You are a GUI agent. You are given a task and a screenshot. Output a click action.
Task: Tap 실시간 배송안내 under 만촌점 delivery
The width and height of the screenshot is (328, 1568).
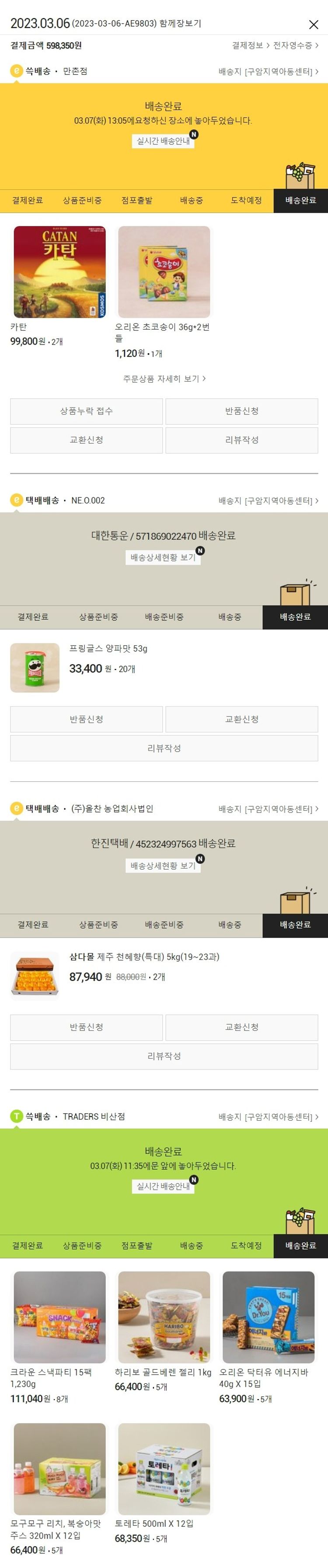(163, 141)
